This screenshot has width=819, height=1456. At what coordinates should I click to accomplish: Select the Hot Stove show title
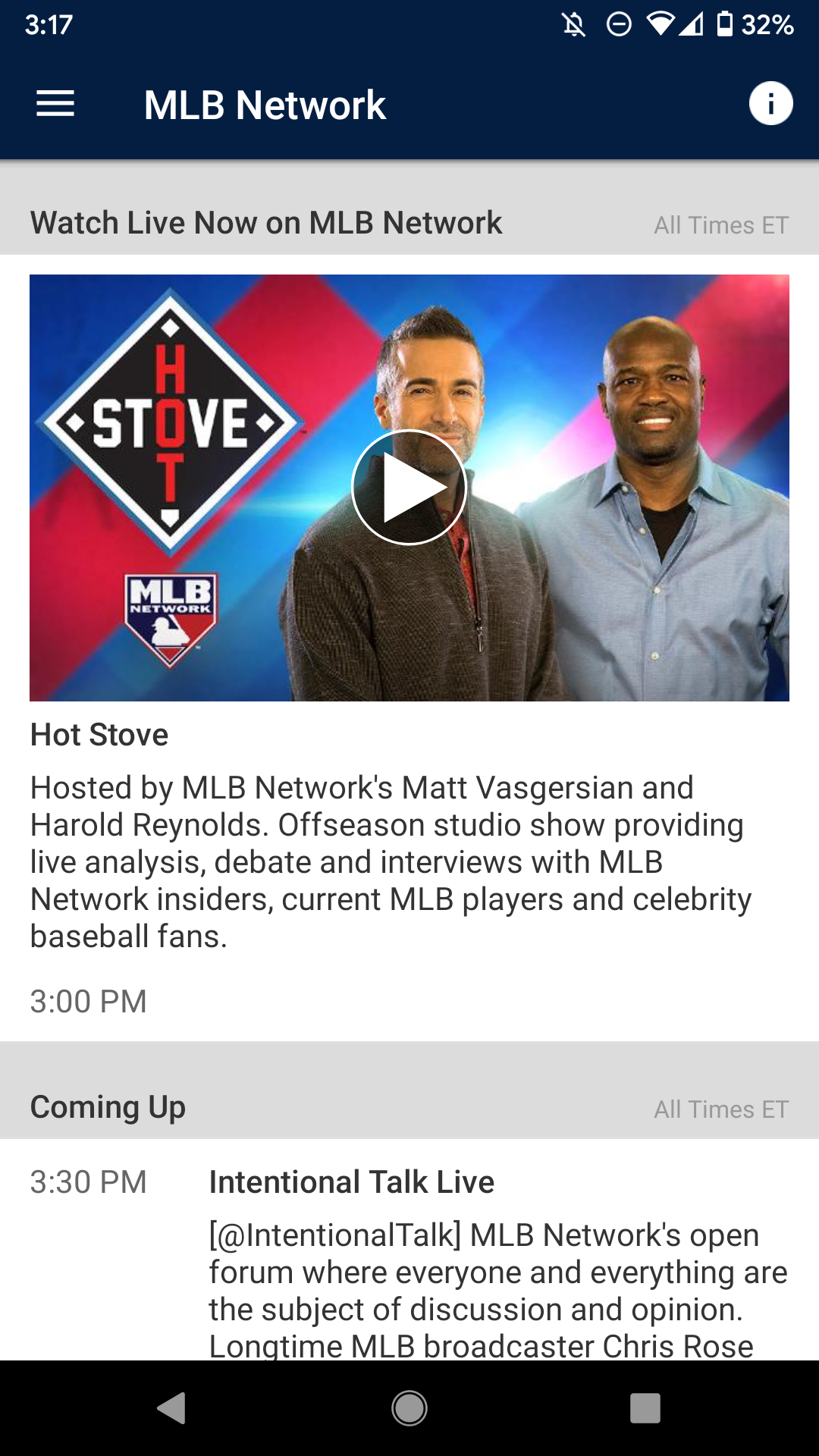(99, 734)
